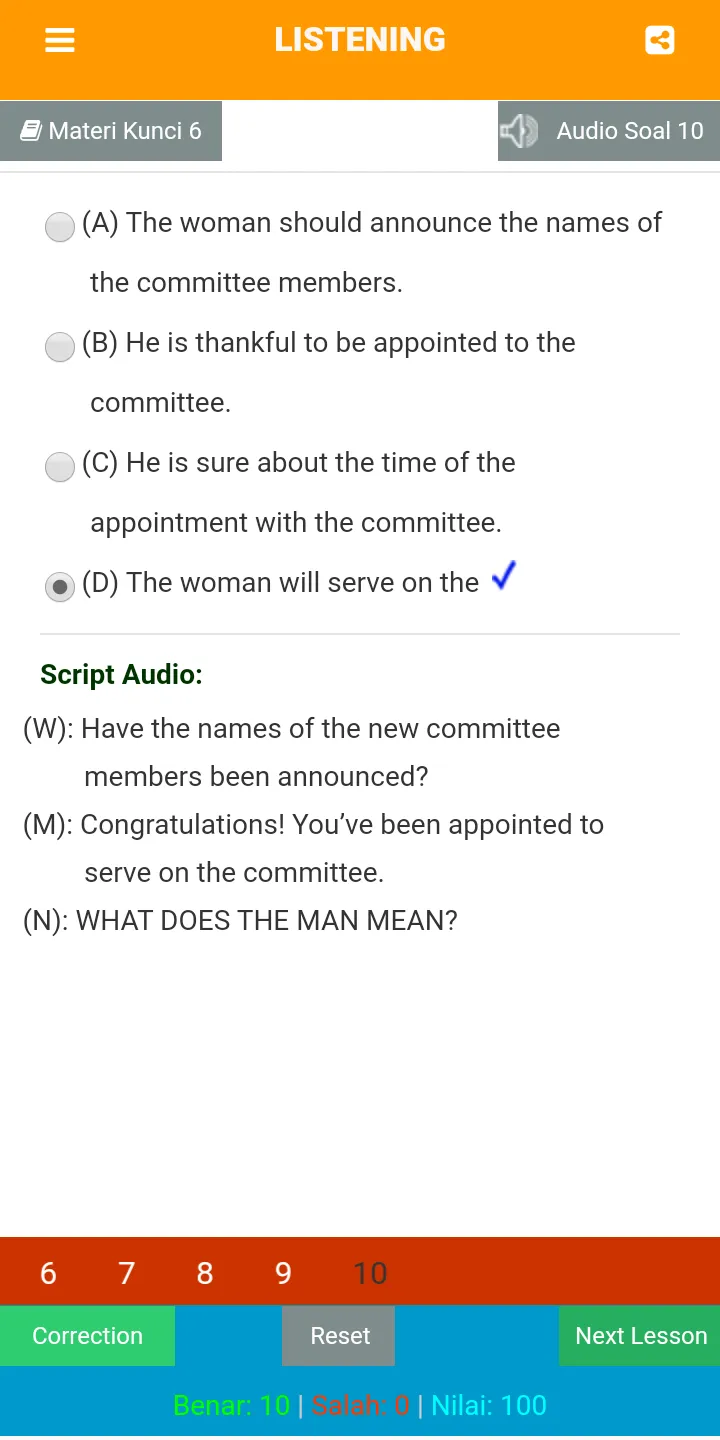This screenshot has height=1440, width=720.
Task: Go to question 6
Action: 48,1273
